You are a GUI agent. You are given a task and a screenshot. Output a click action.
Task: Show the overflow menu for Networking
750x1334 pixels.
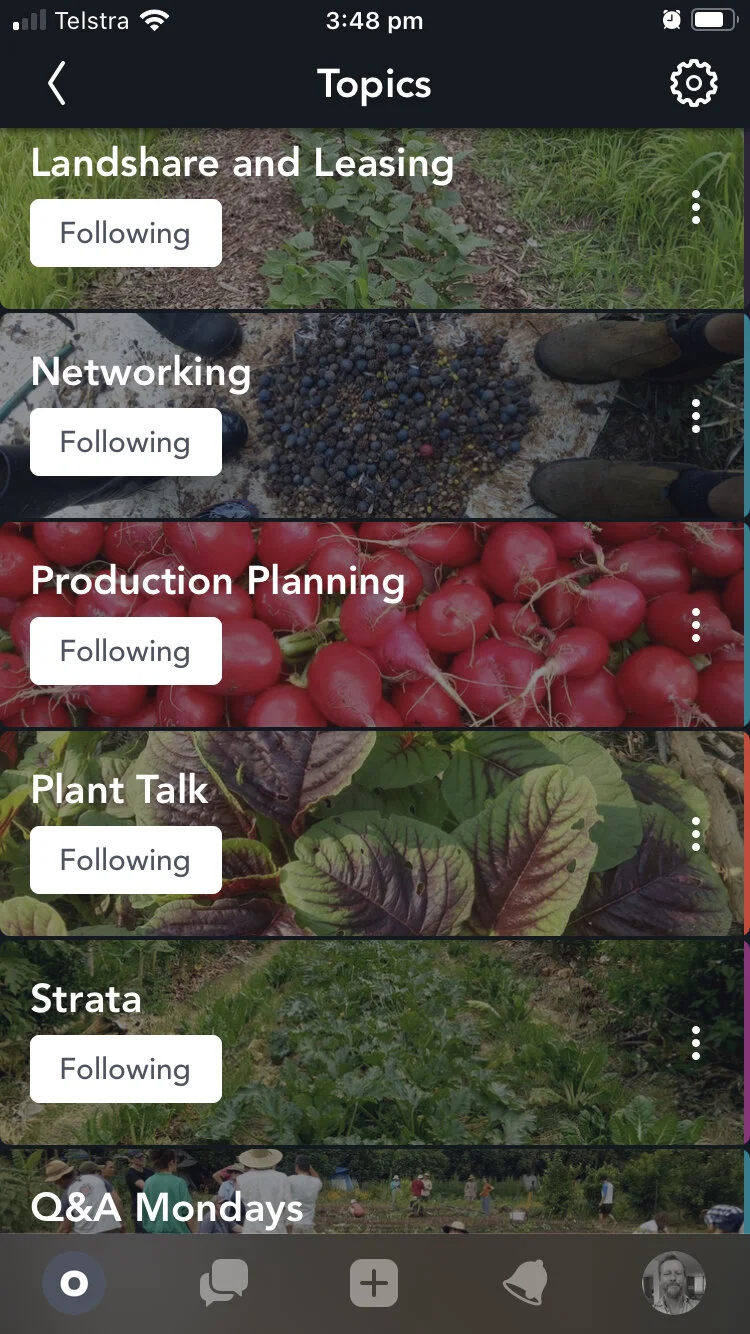[x=696, y=416]
